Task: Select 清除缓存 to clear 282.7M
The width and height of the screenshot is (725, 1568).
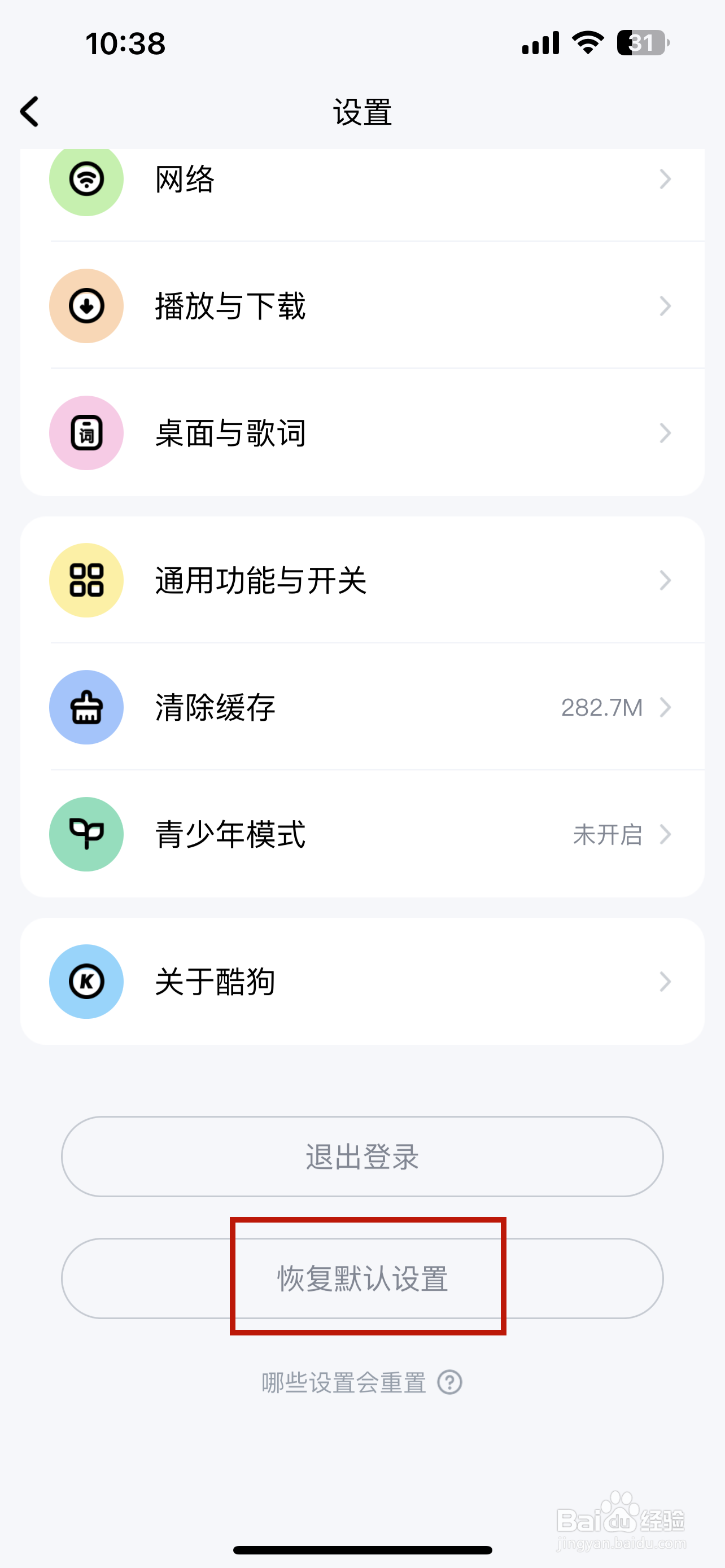Action: pyautogui.click(x=362, y=707)
